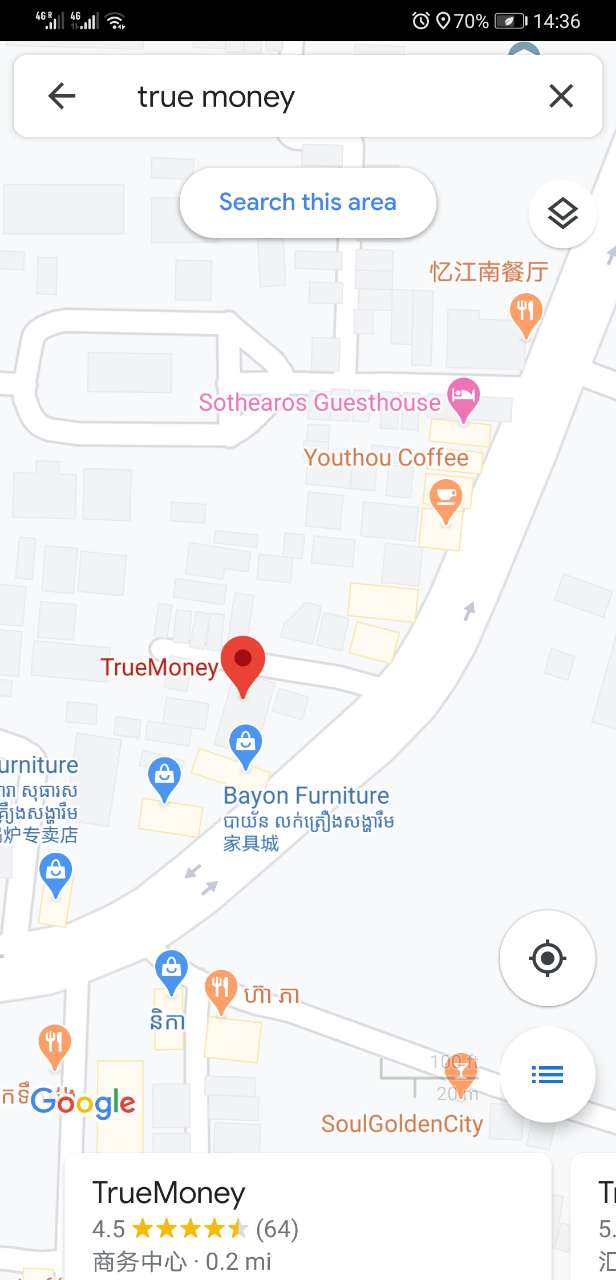Image resolution: width=616 pixels, height=1280 pixels.
Task: Select the red TrueMoney map pin
Action: (x=243, y=661)
